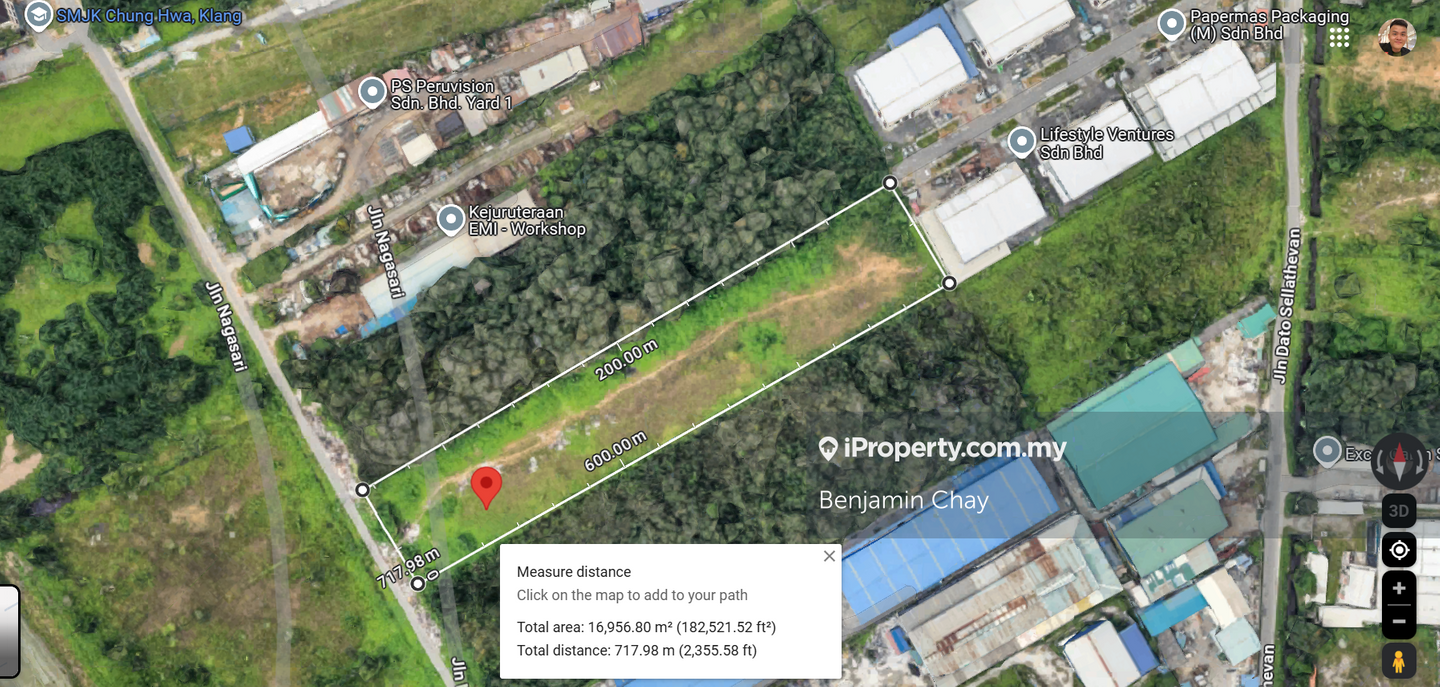This screenshot has width=1440, height=687.
Task: Open the Lifestyle Ventures Sdn Bhd place marker
Action: point(1021,141)
